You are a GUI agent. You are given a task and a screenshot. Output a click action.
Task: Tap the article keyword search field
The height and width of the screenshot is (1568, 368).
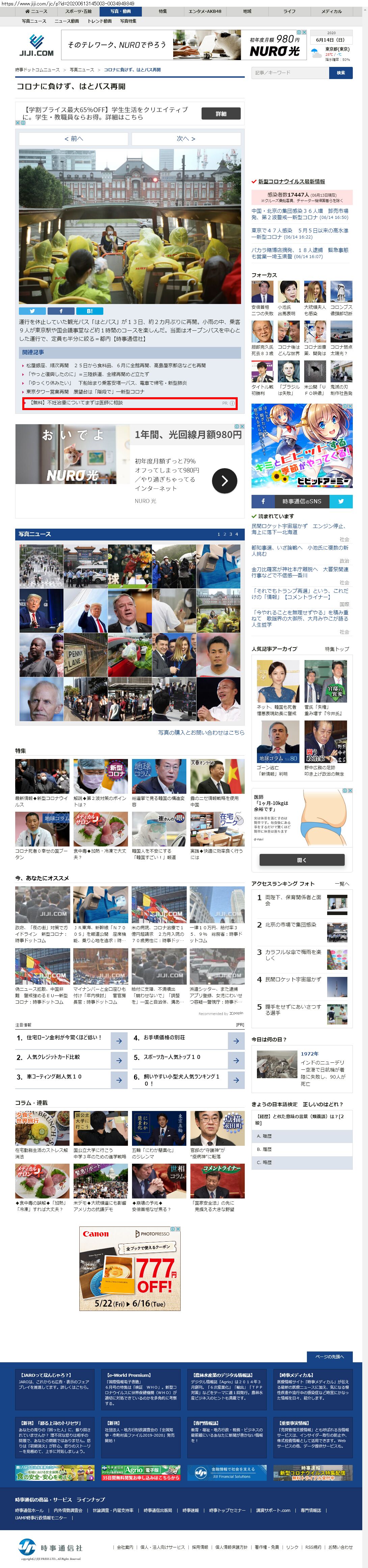pos(290,72)
